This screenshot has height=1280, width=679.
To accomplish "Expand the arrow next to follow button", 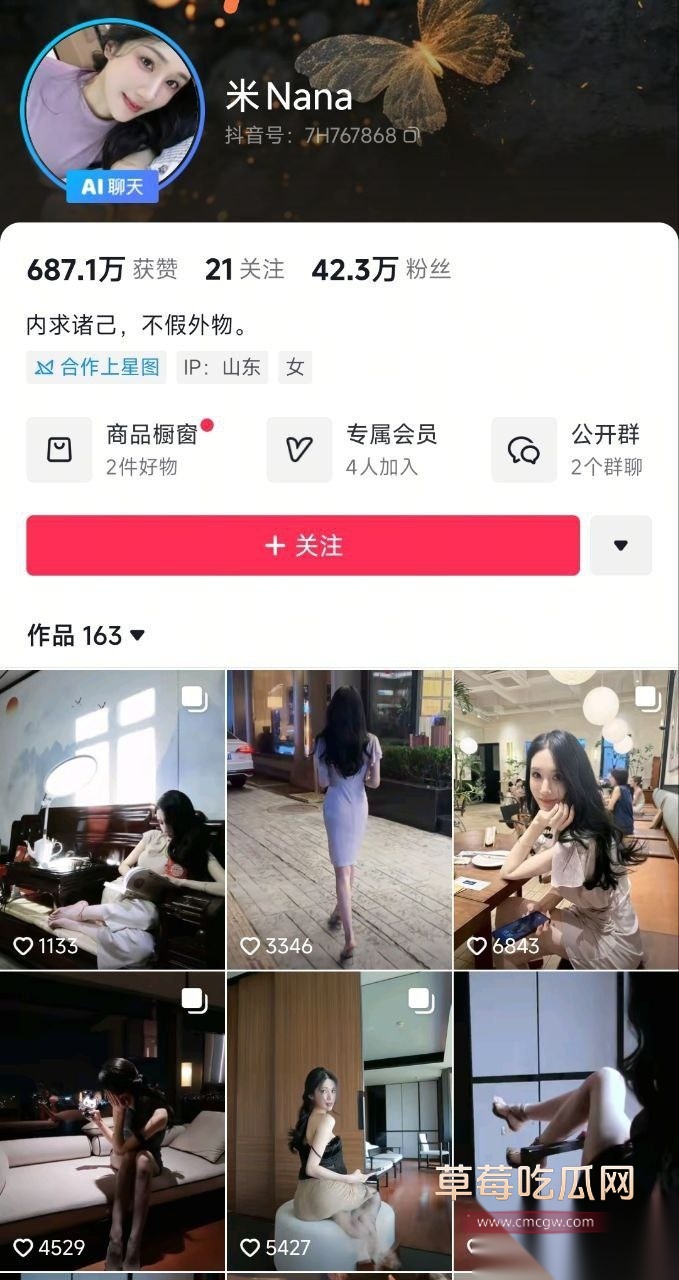I will (x=620, y=545).
